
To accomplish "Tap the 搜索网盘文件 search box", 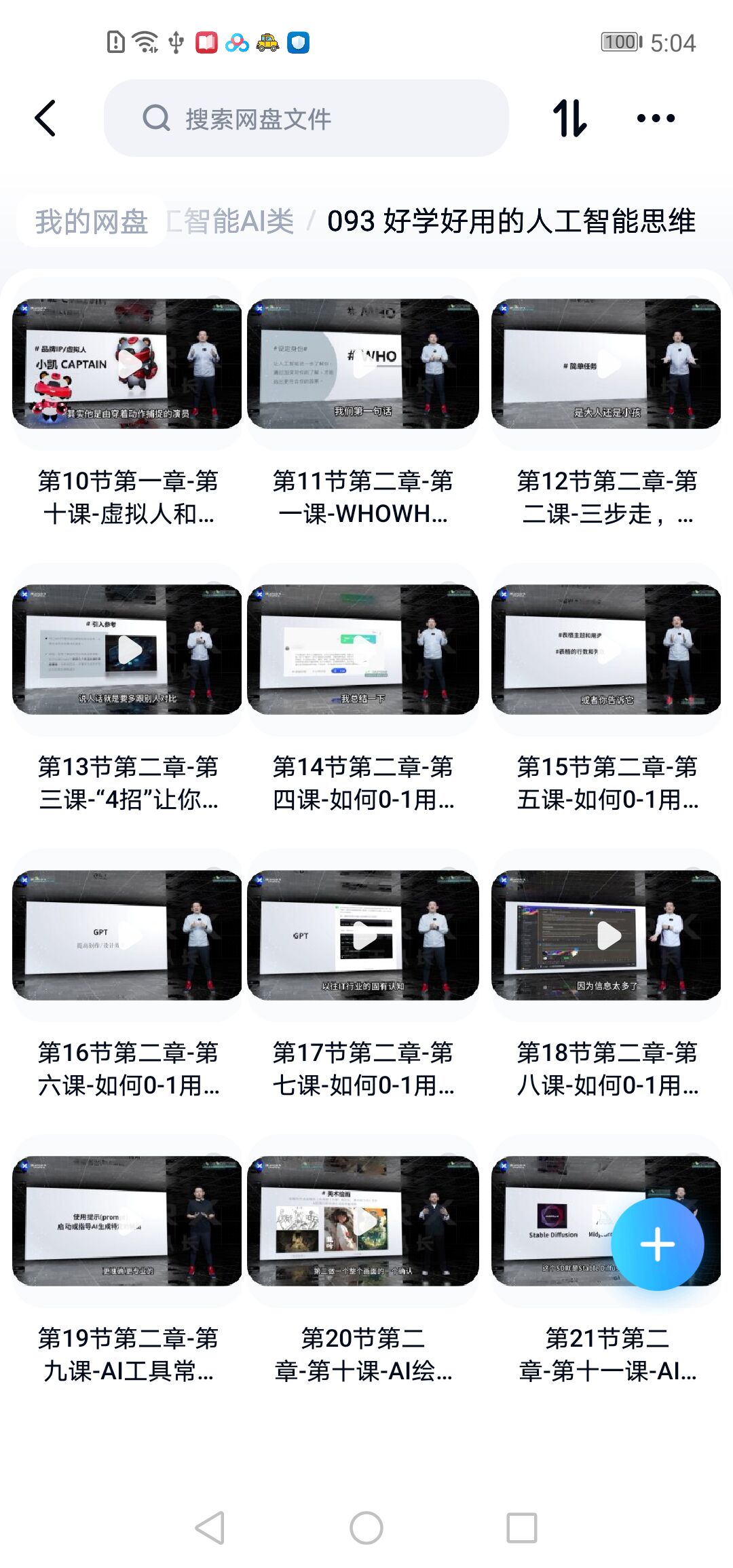I will 305,119.
